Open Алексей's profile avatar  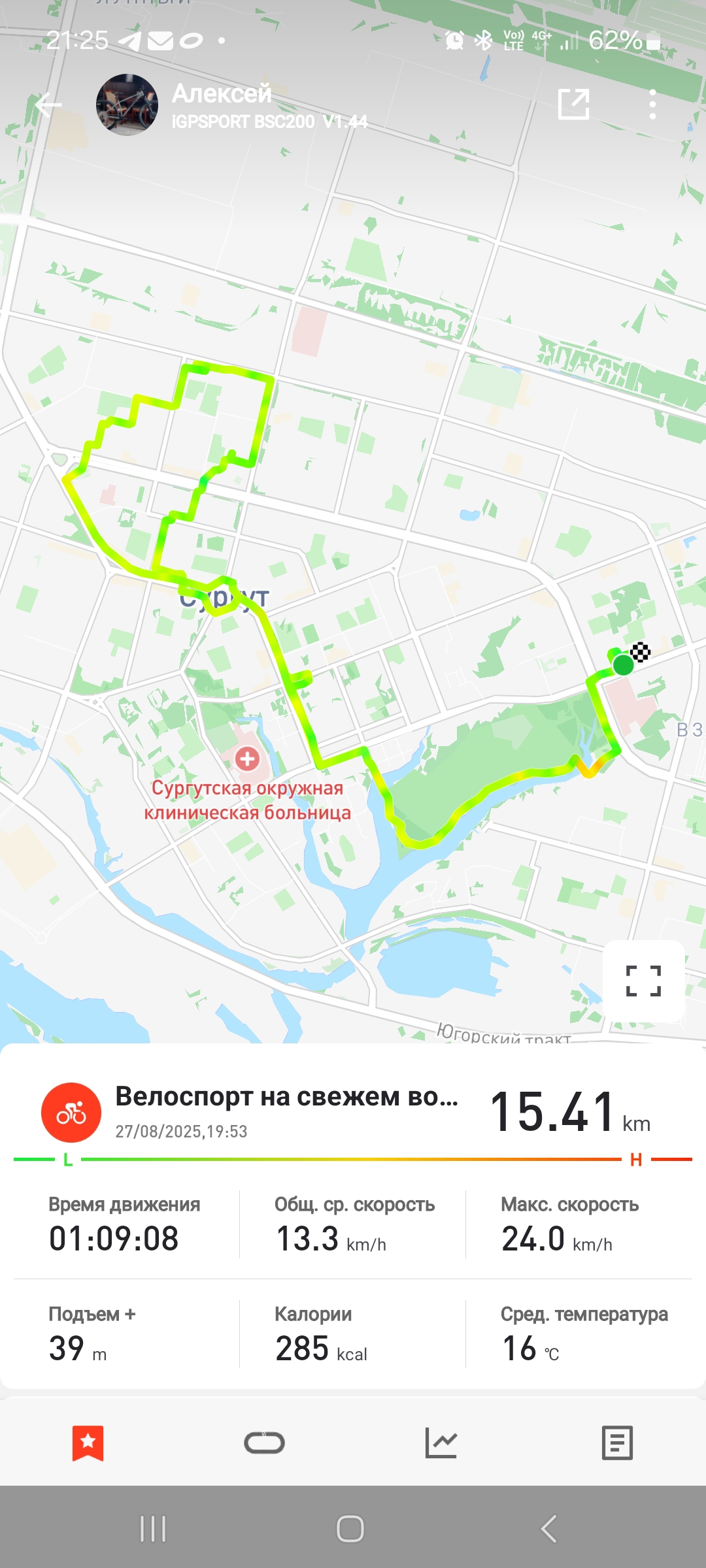point(127,105)
